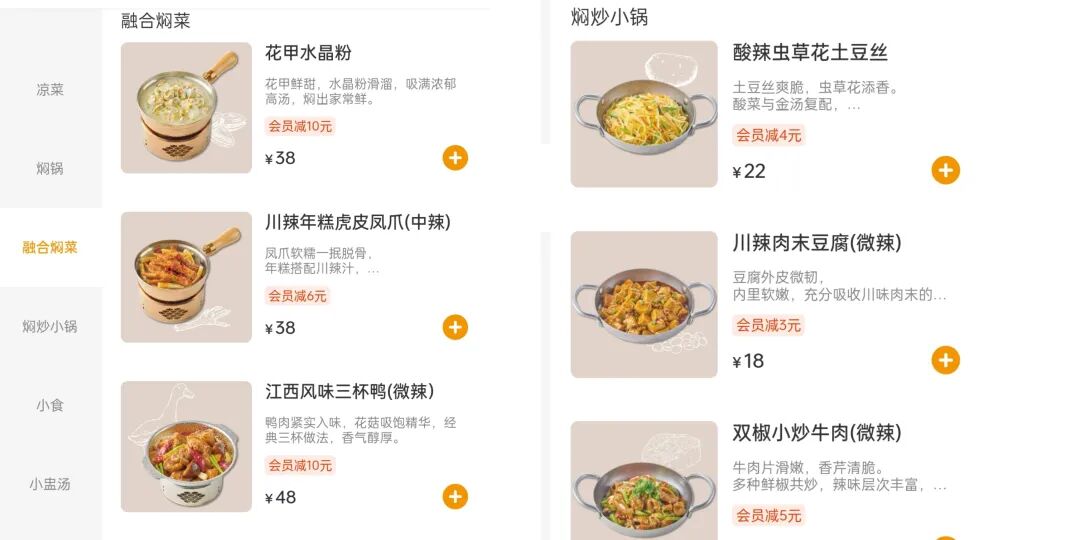Switch to the 焖锅 category
Viewport: 1080px width, 540px height.
[50, 168]
